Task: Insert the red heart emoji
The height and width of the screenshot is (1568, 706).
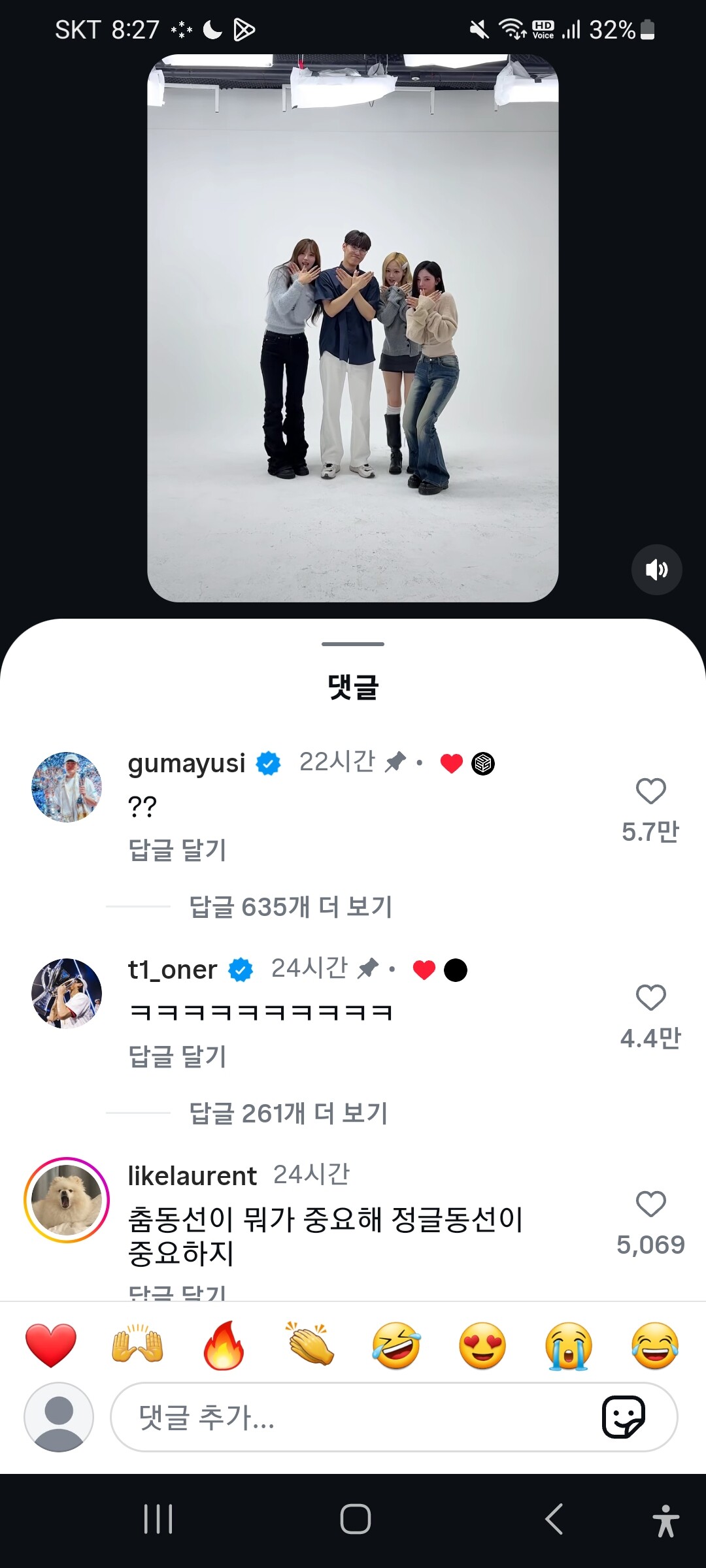Action: click(51, 1346)
